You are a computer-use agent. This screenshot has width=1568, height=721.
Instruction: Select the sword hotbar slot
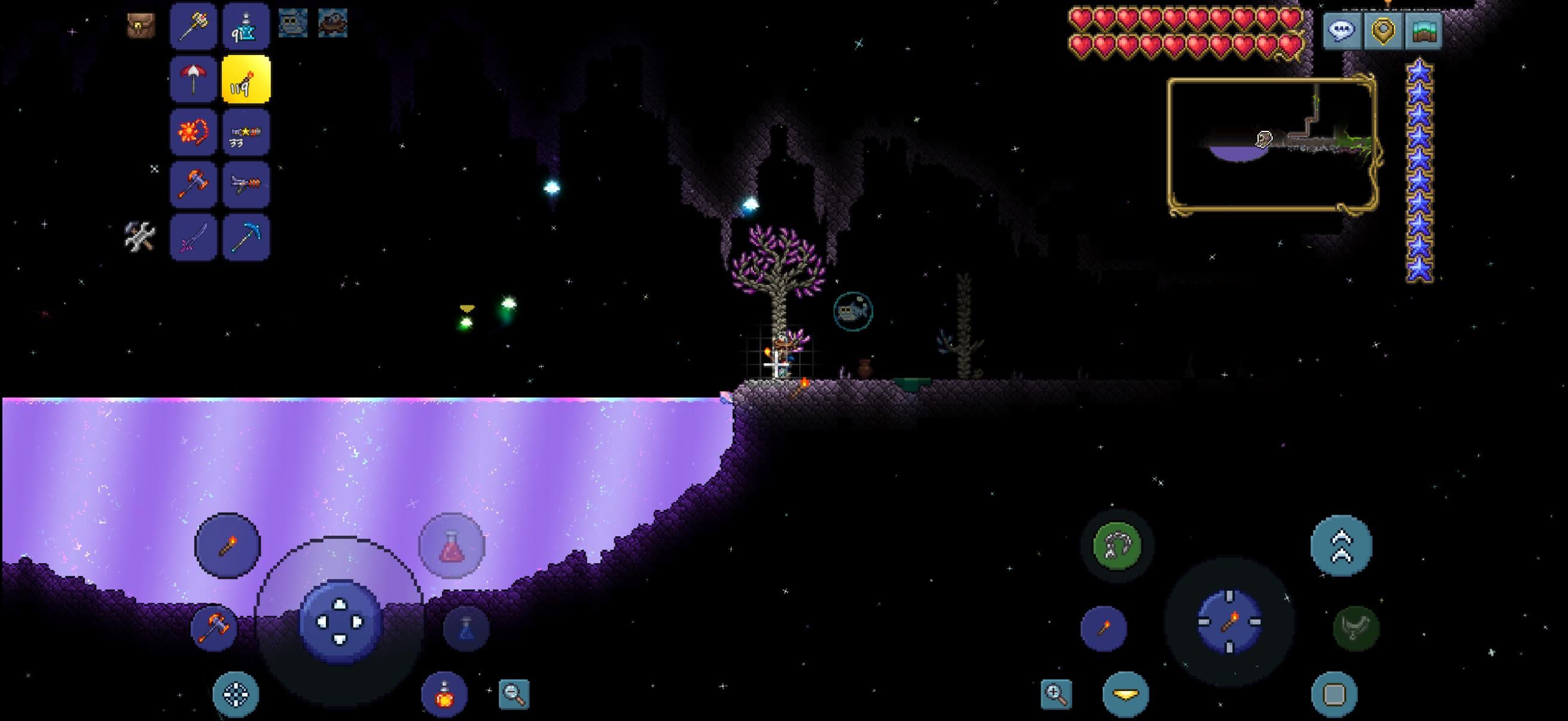click(x=193, y=237)
